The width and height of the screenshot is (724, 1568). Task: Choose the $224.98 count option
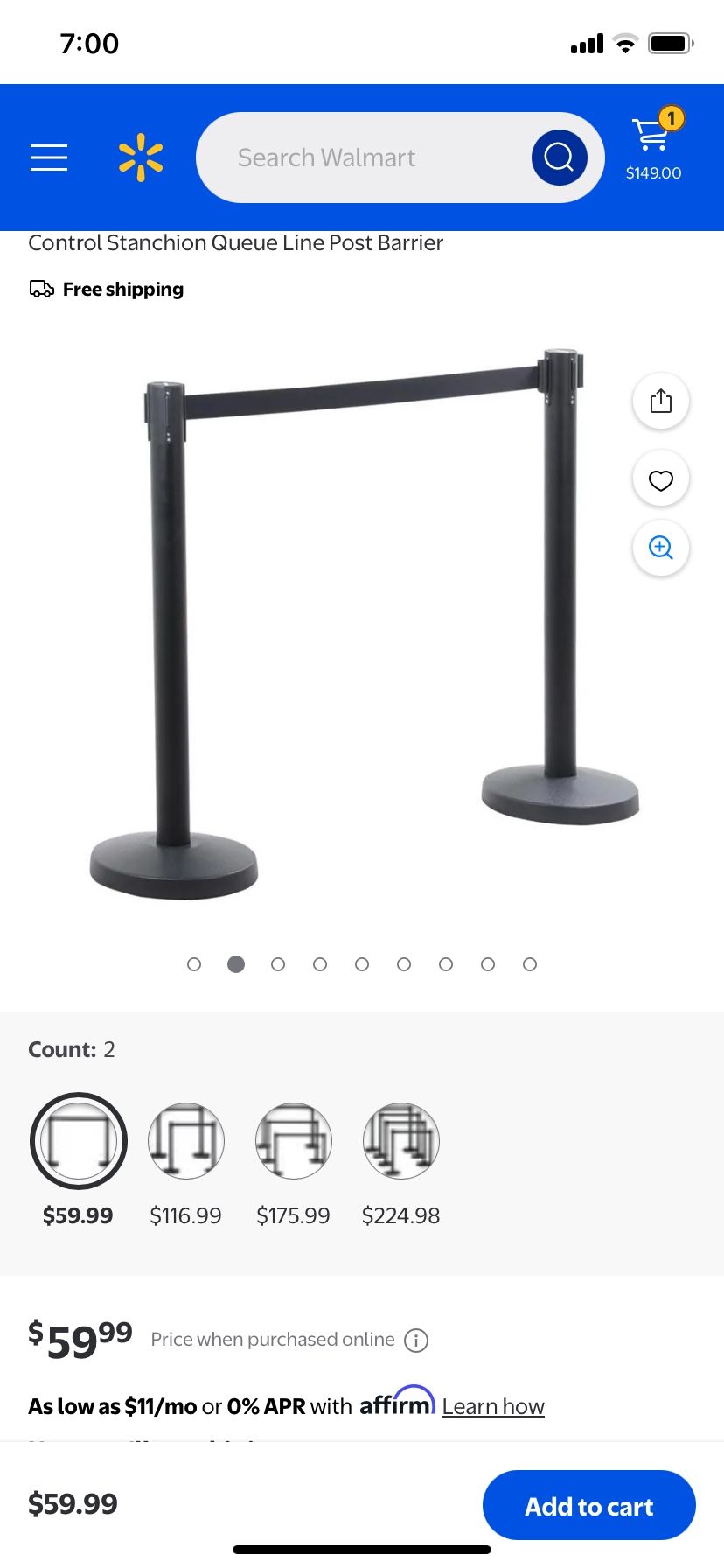click(x=401, y=1141)
